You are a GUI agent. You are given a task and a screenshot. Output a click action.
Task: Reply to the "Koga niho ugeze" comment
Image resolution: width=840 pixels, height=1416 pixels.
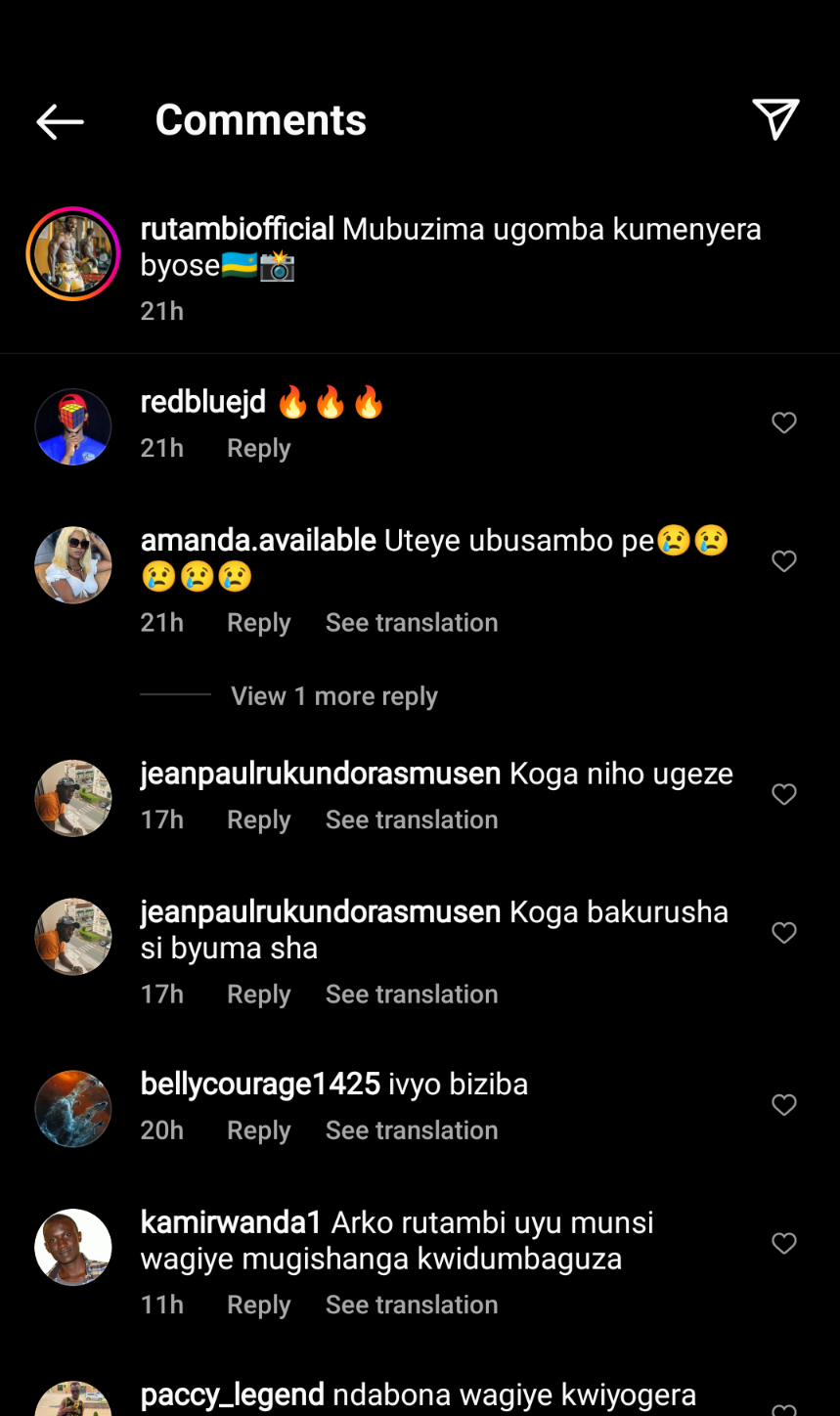258,819
